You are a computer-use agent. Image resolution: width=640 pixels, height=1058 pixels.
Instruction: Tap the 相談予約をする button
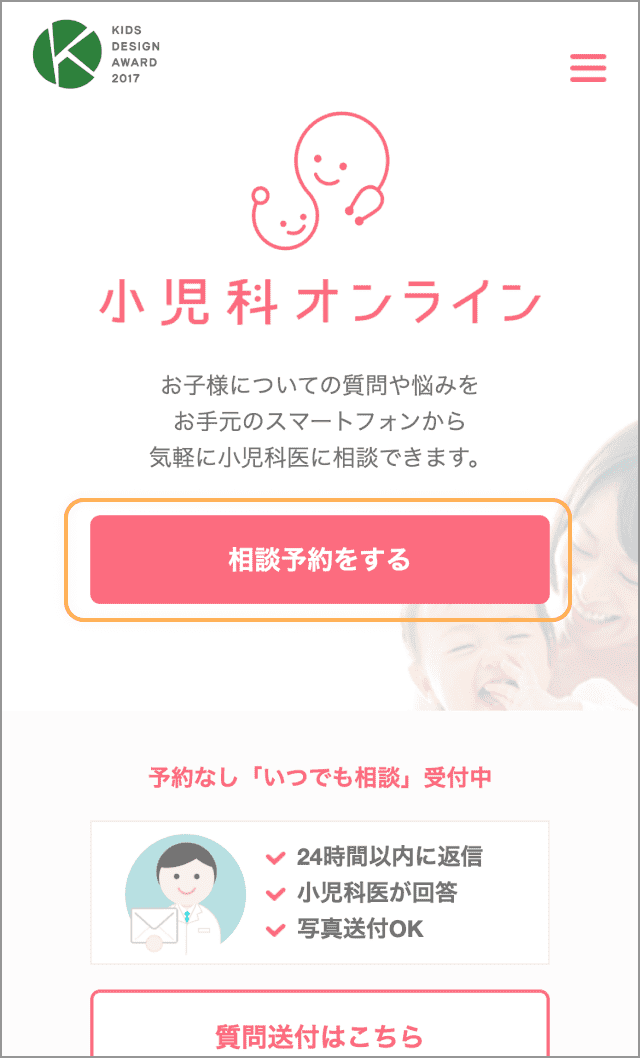pos(320,559)
